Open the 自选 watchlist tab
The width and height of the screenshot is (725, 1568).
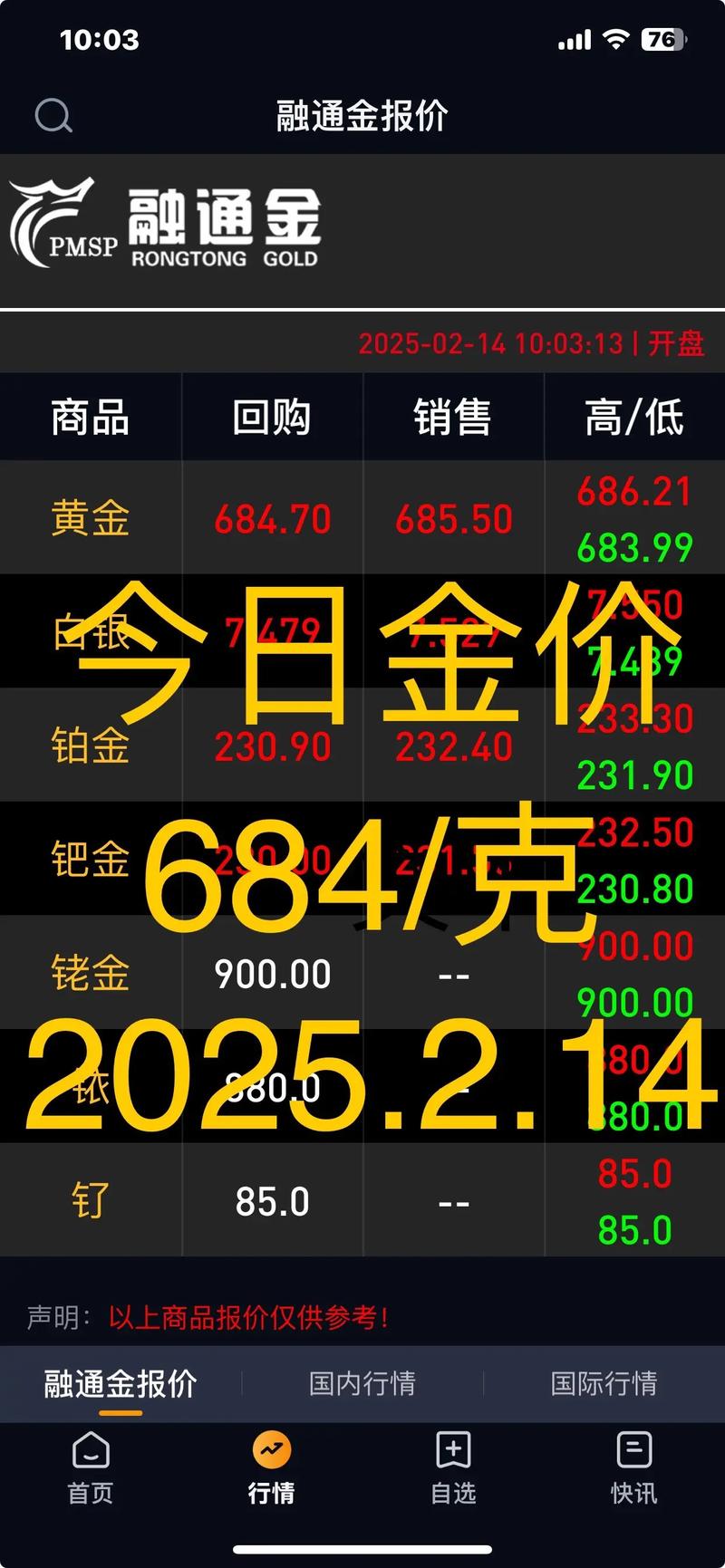pyautogui.click(x=453, y=1467)
